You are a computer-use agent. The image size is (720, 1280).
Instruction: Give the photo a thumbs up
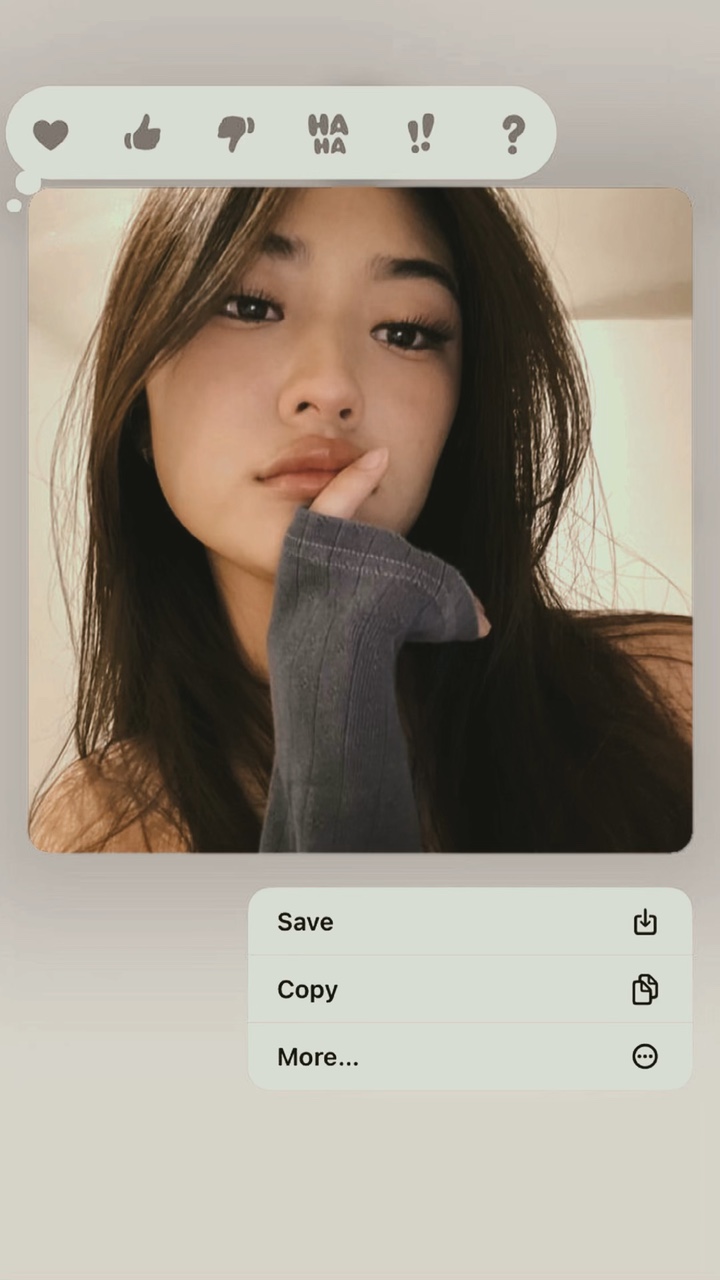tap(142, 133)
